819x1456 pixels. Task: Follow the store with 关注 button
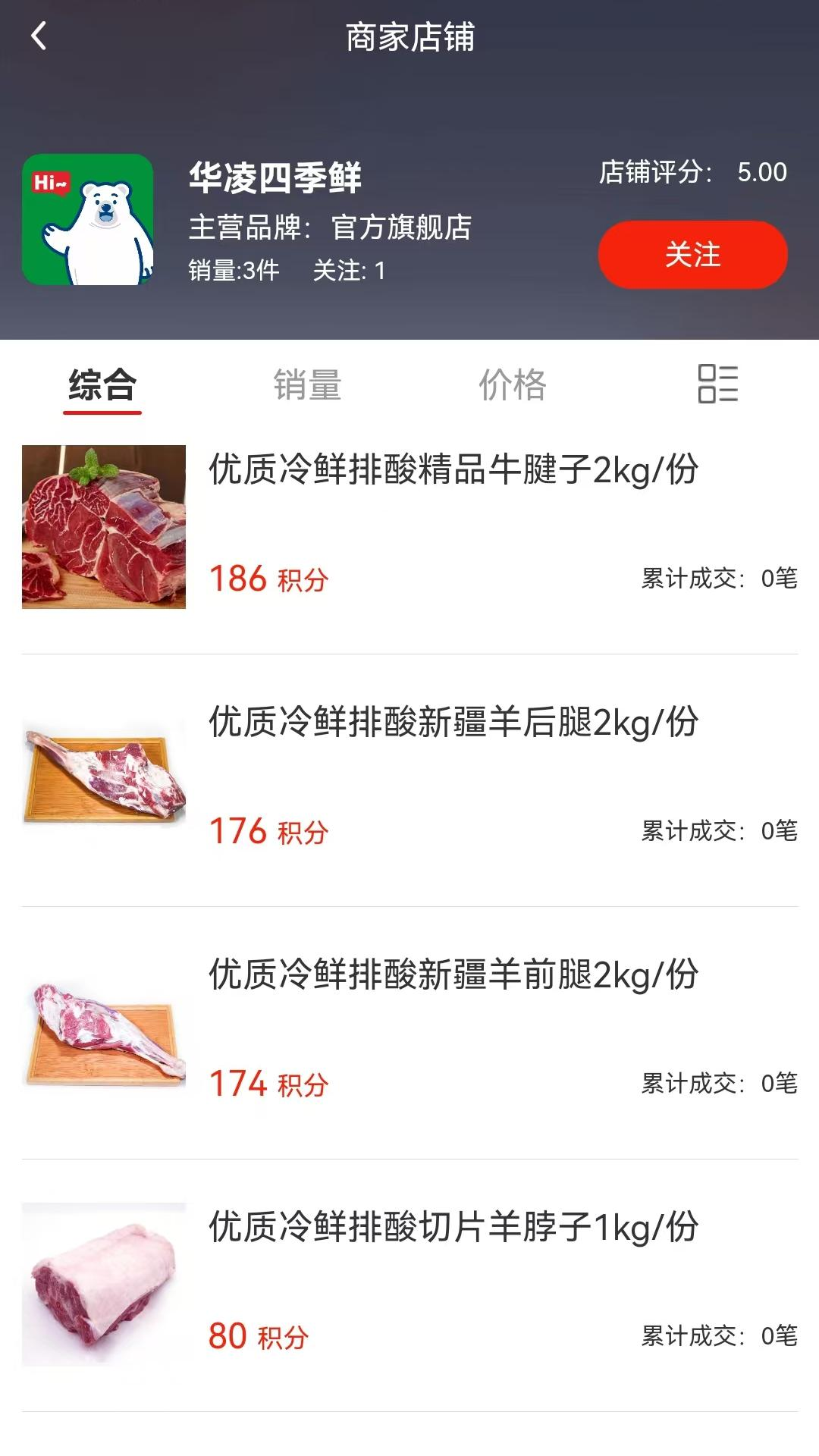coord(692,255)
